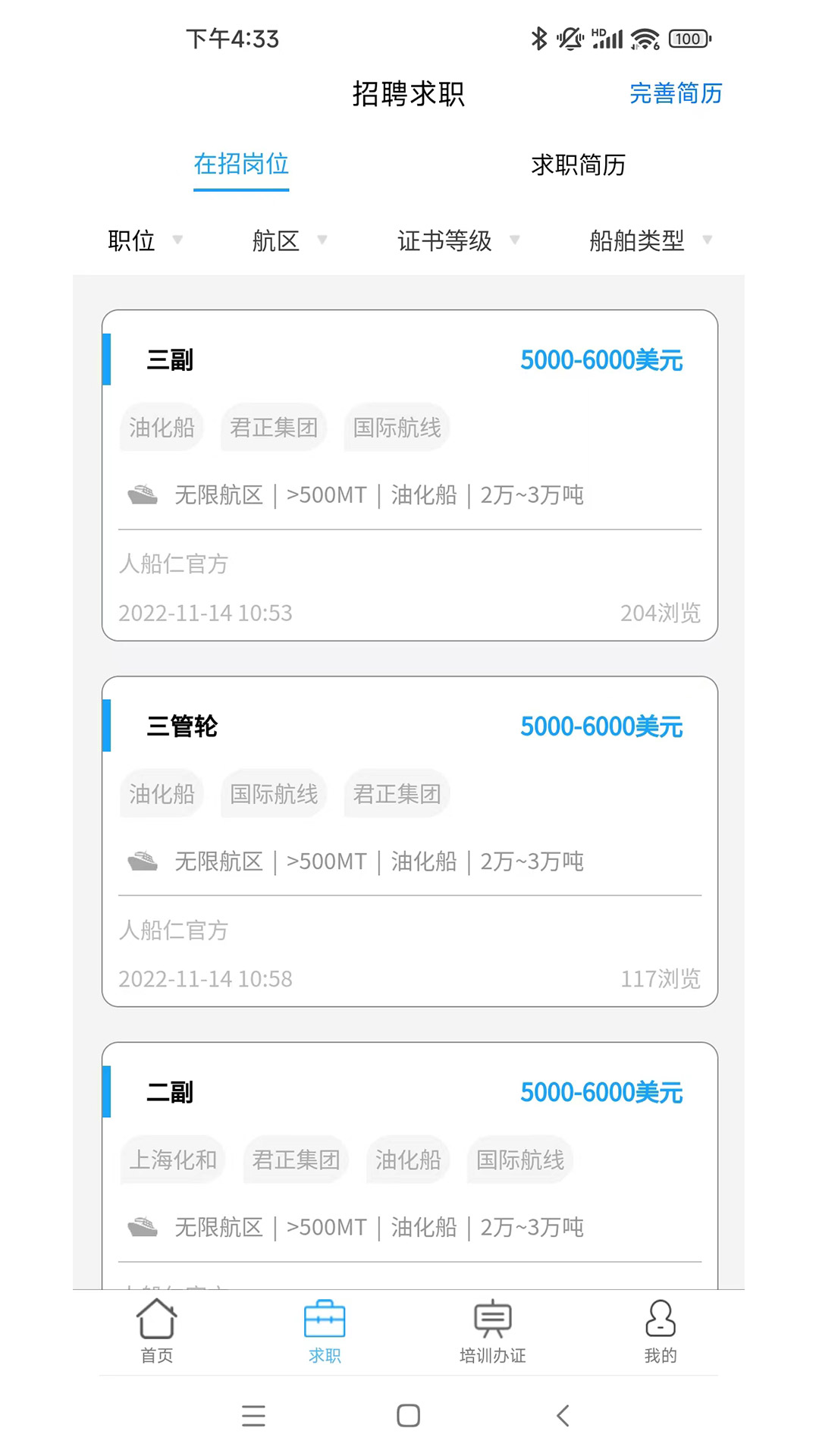Screen dimensions: 819x1456
Task: Go to the 首页 home tab
Action: pyautogui.click(x=157, y=1331)
